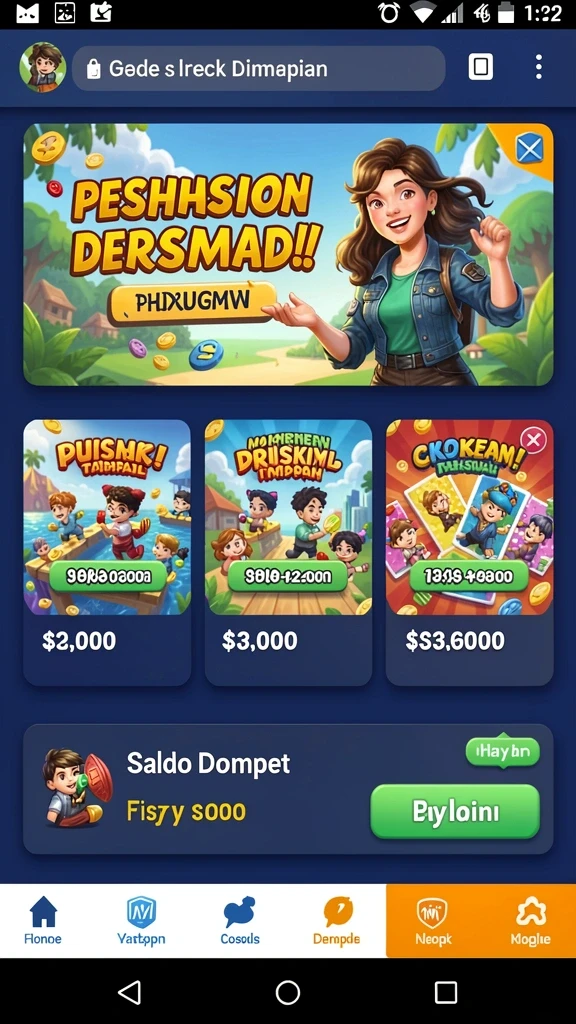
Task: Open the Mogle tab
Action: click(x=530, y=921)
